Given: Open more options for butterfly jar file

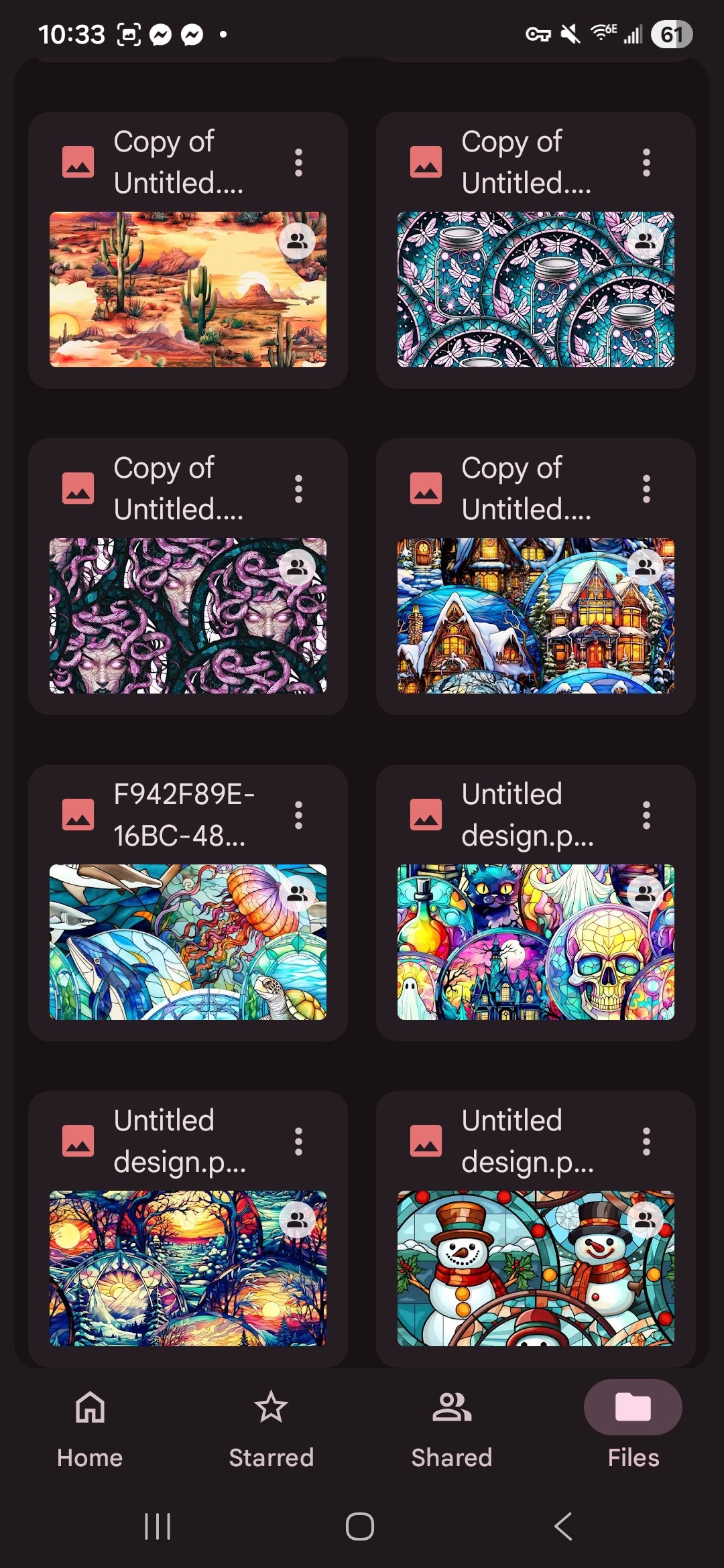Looking at the screenshot, I should 646,163.
